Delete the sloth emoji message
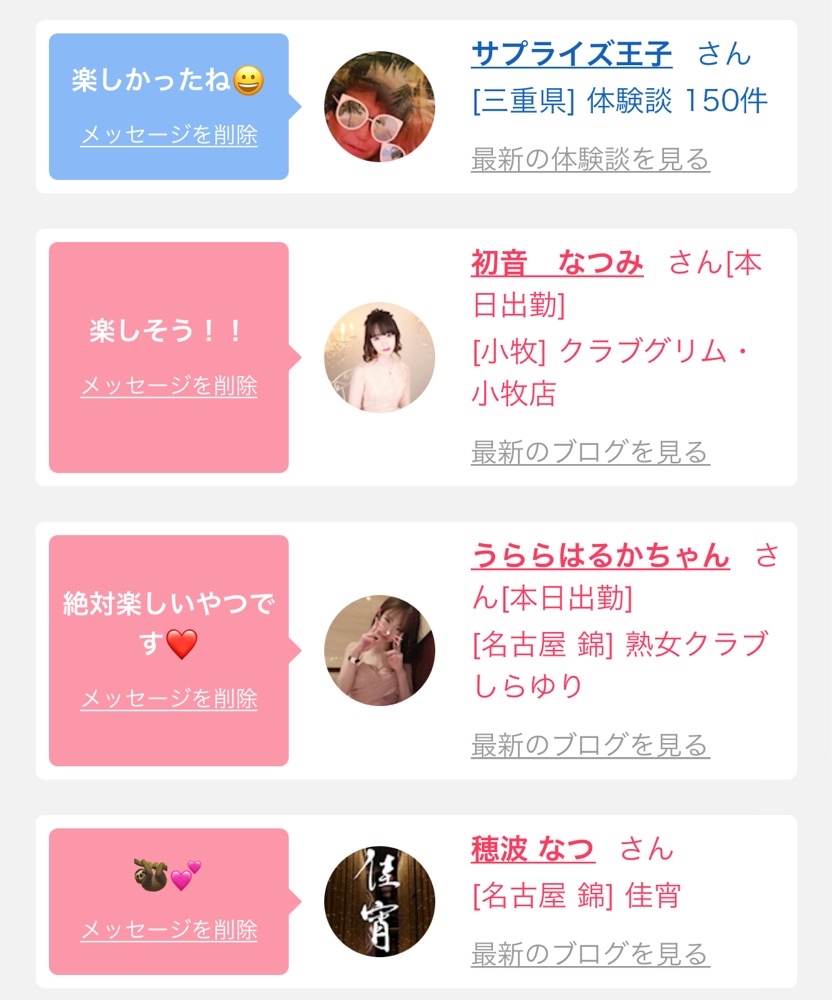The width and height of the screenshot is (832, 1000). coord(169,929)
